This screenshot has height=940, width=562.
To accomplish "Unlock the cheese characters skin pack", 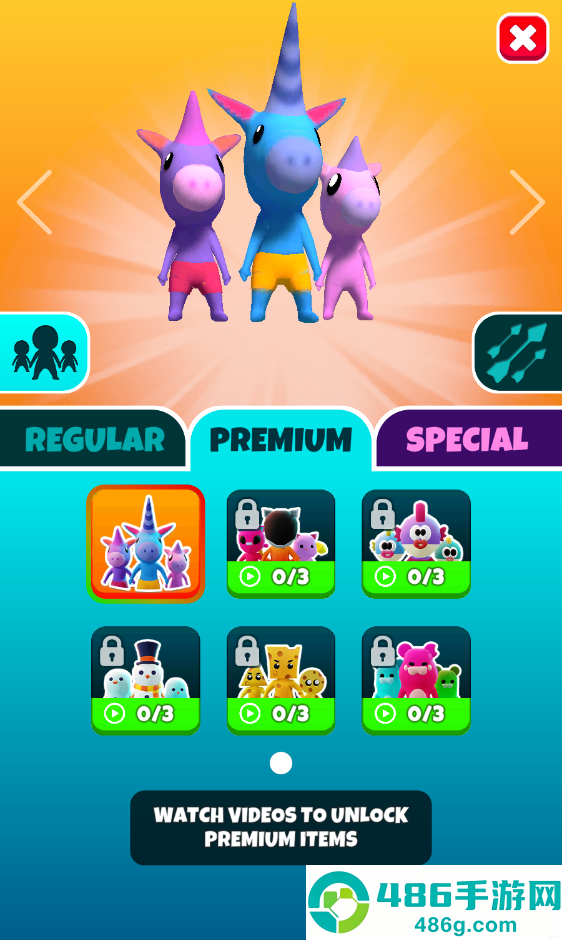I will [x=281, y=680].
